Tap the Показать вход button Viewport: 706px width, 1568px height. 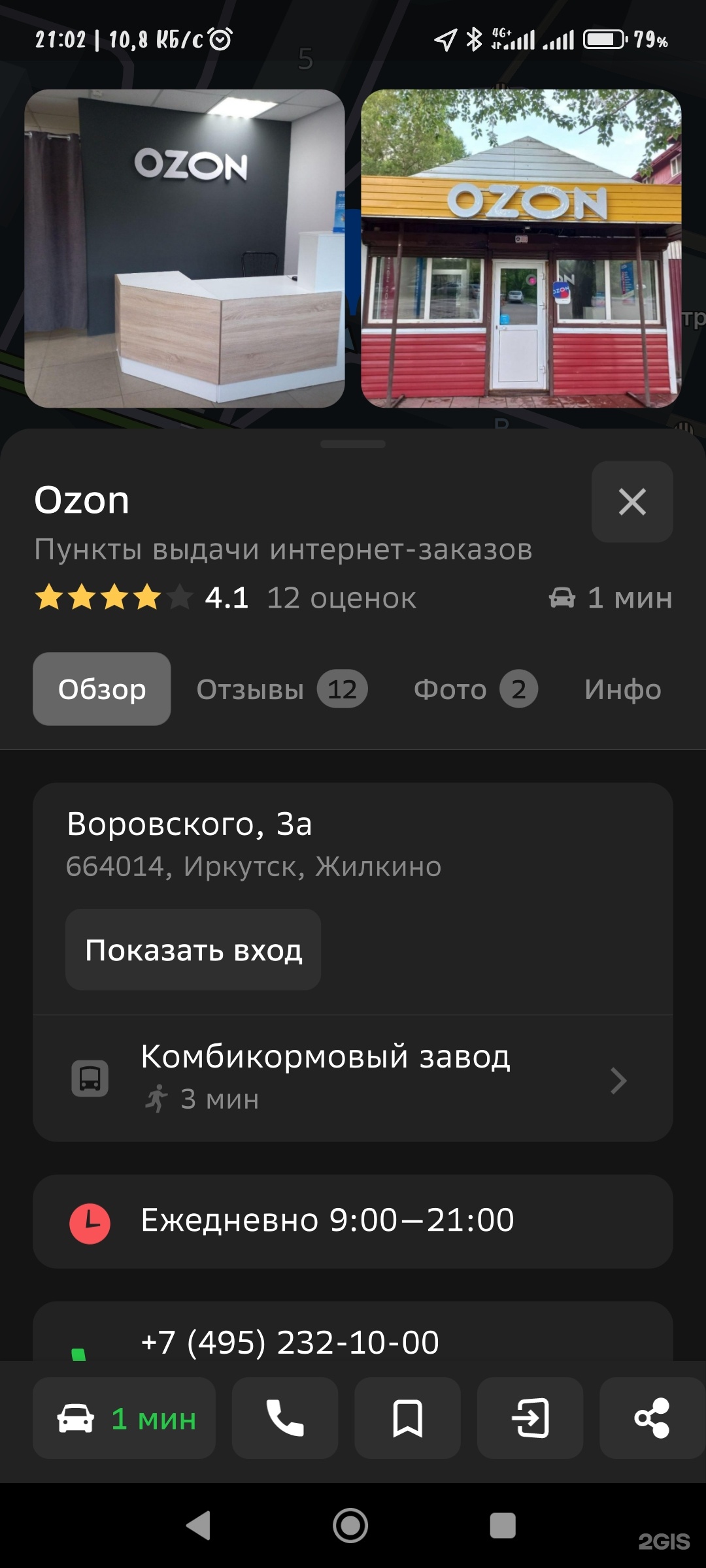pyautogui.click(x=193, y=950)
